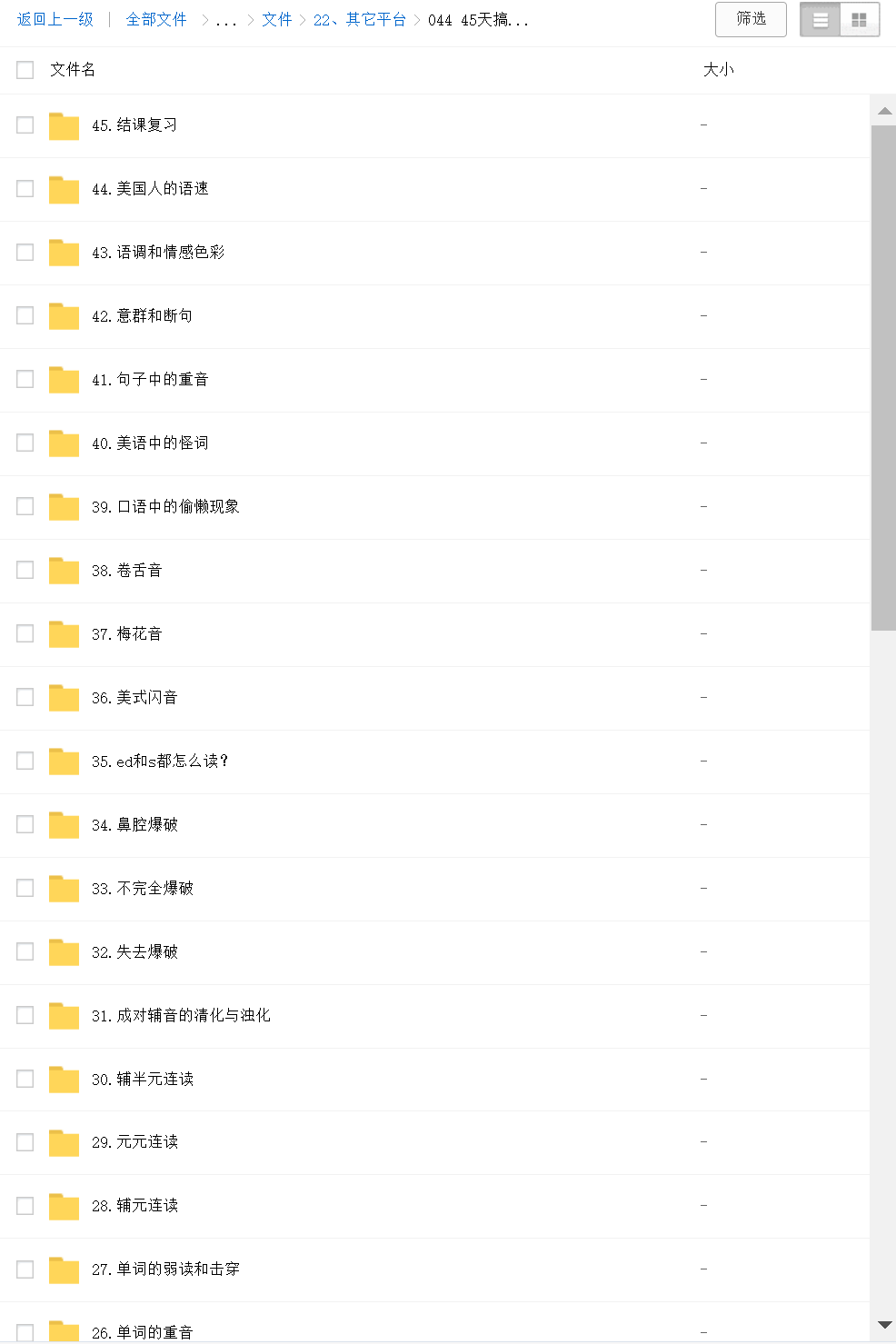Open folder 27.单词的弱读和击穿

tap(165, 1269)
